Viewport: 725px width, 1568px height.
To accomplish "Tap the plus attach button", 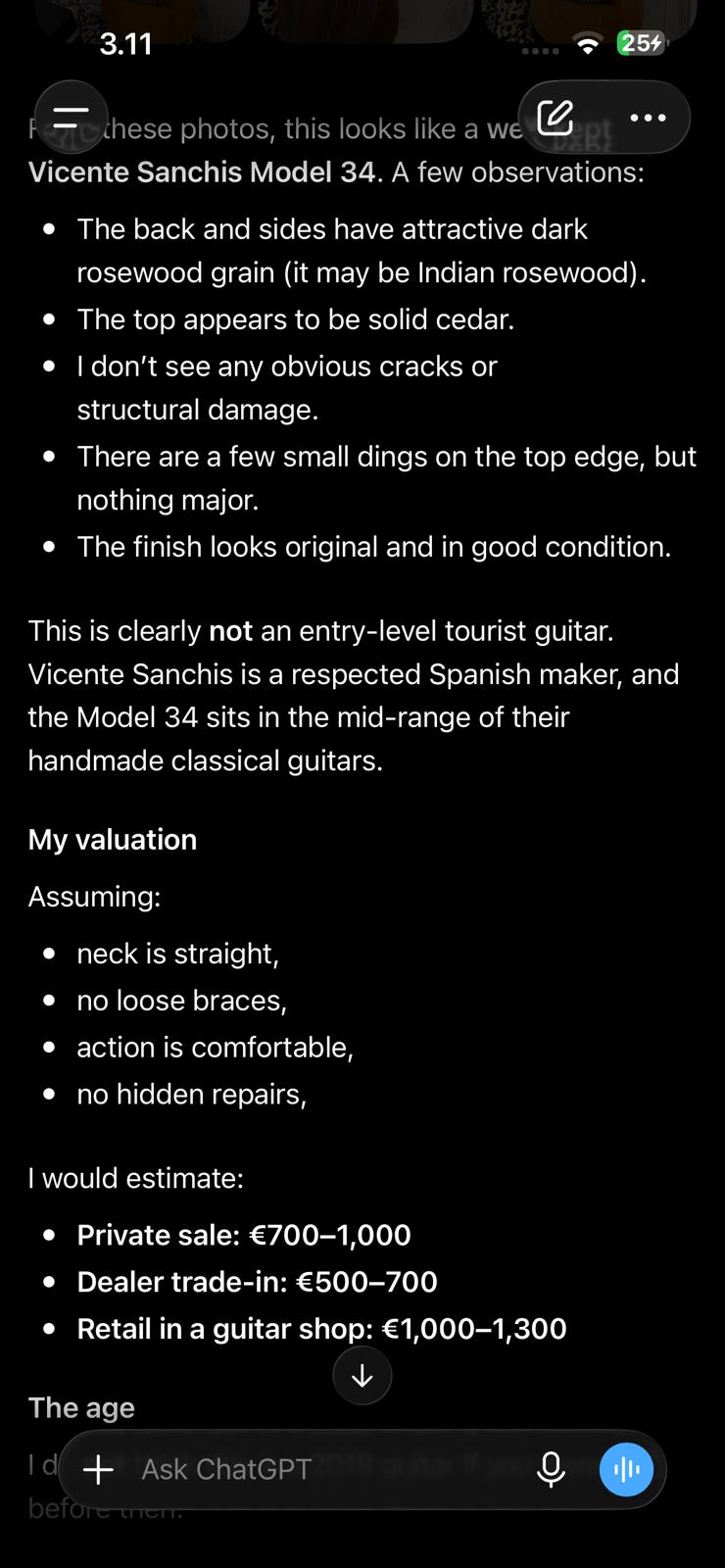I will (98, 1469).
